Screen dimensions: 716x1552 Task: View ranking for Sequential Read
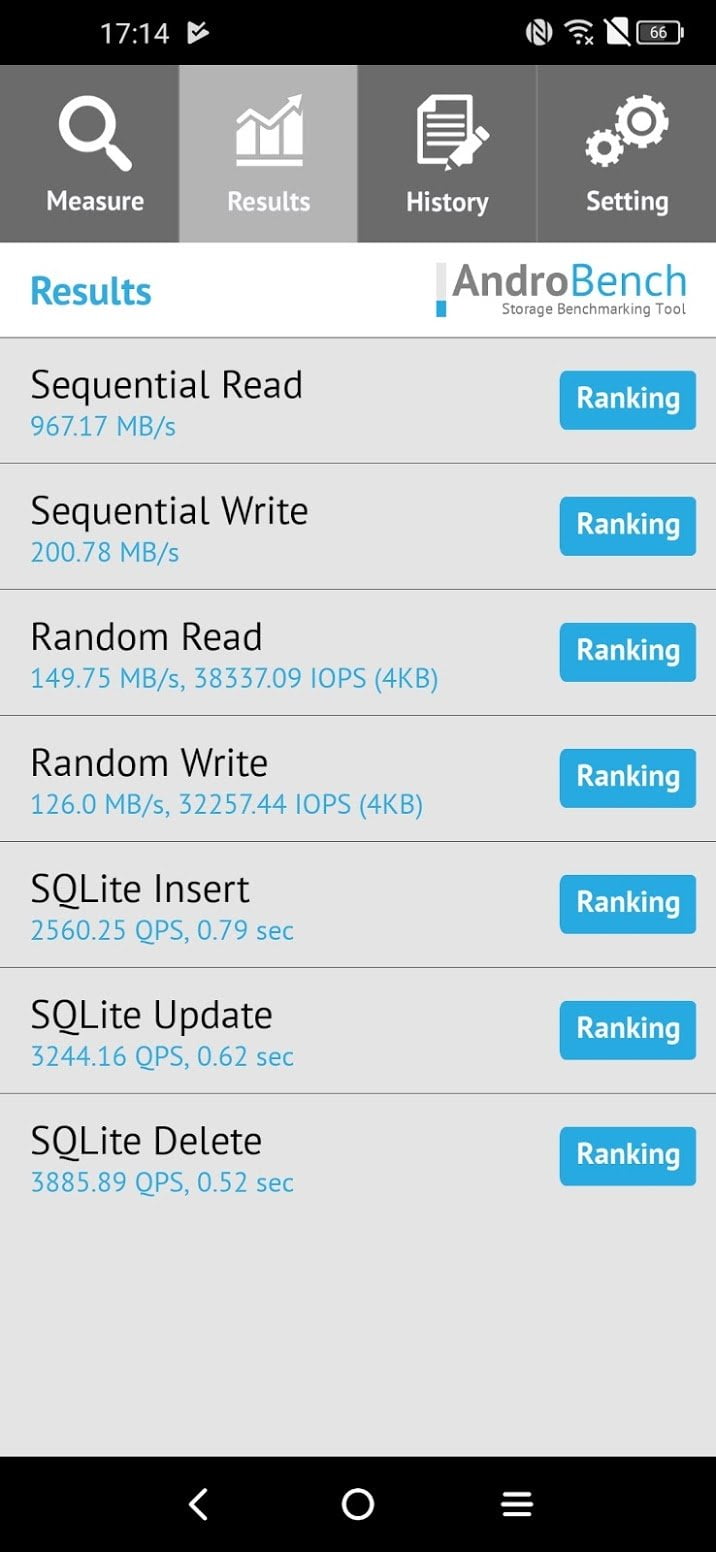click(x=627, y=399)
